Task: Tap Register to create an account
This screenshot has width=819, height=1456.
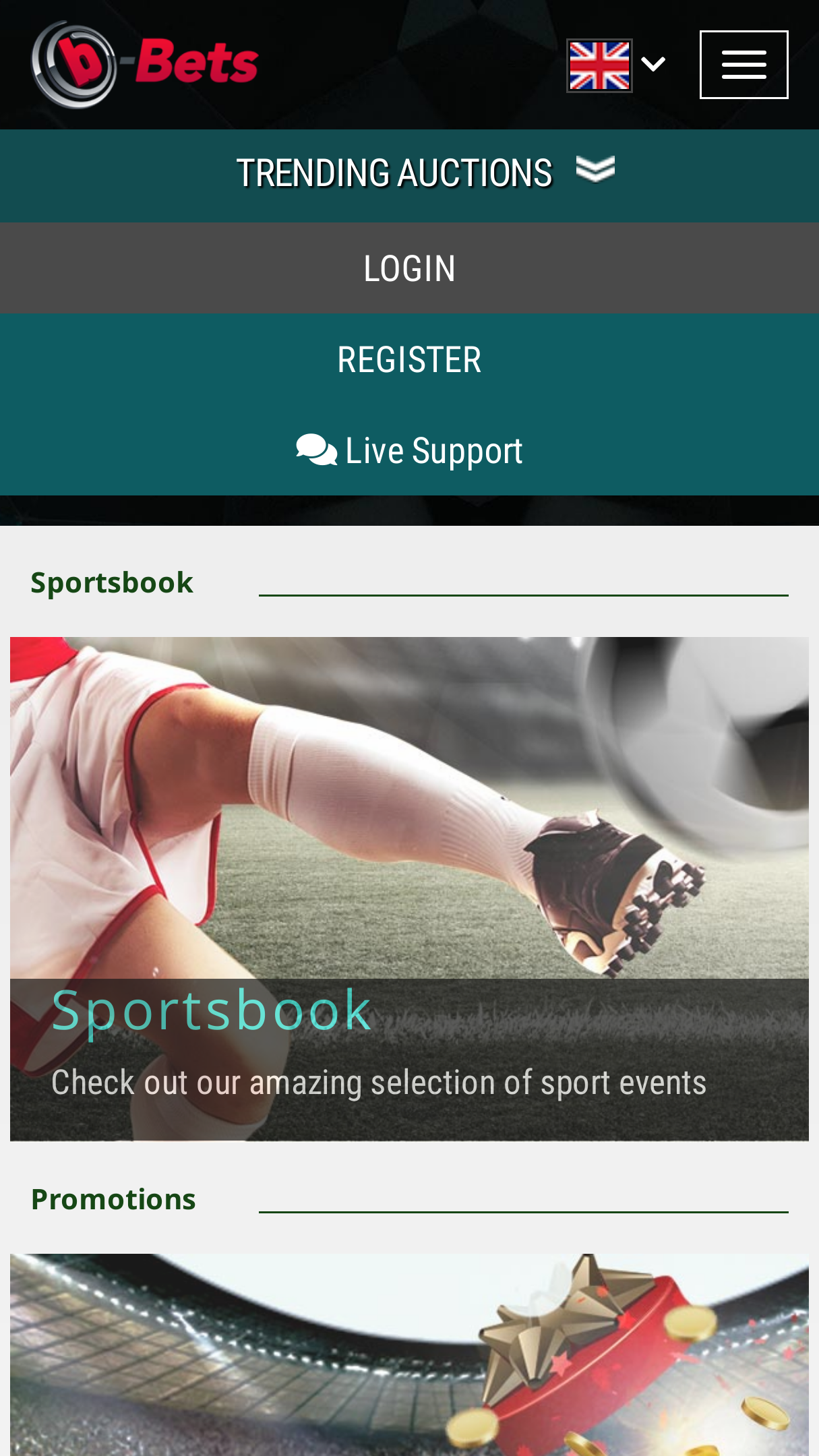Action: (409, 359)
